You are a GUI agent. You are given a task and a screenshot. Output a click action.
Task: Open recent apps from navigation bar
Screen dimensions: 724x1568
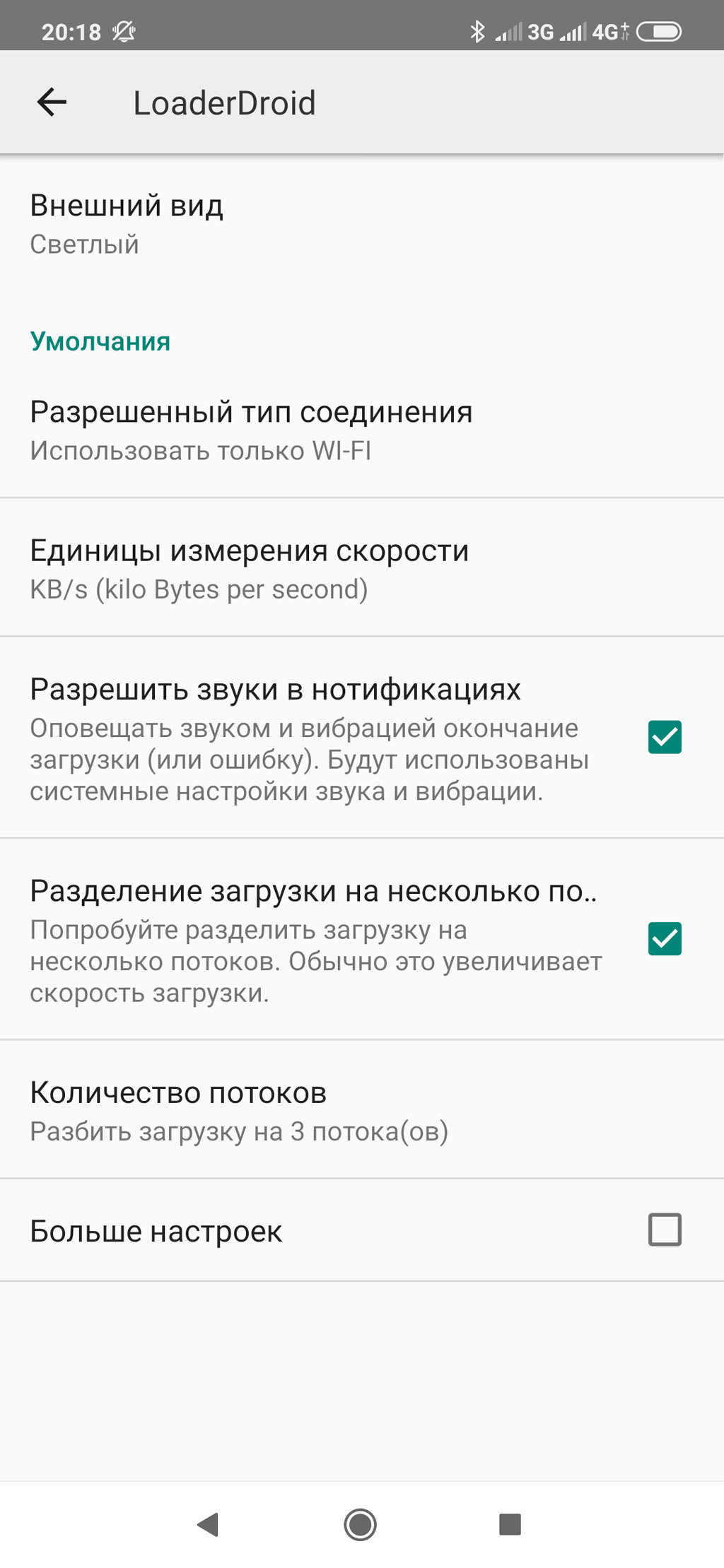tap(510, 1524)
